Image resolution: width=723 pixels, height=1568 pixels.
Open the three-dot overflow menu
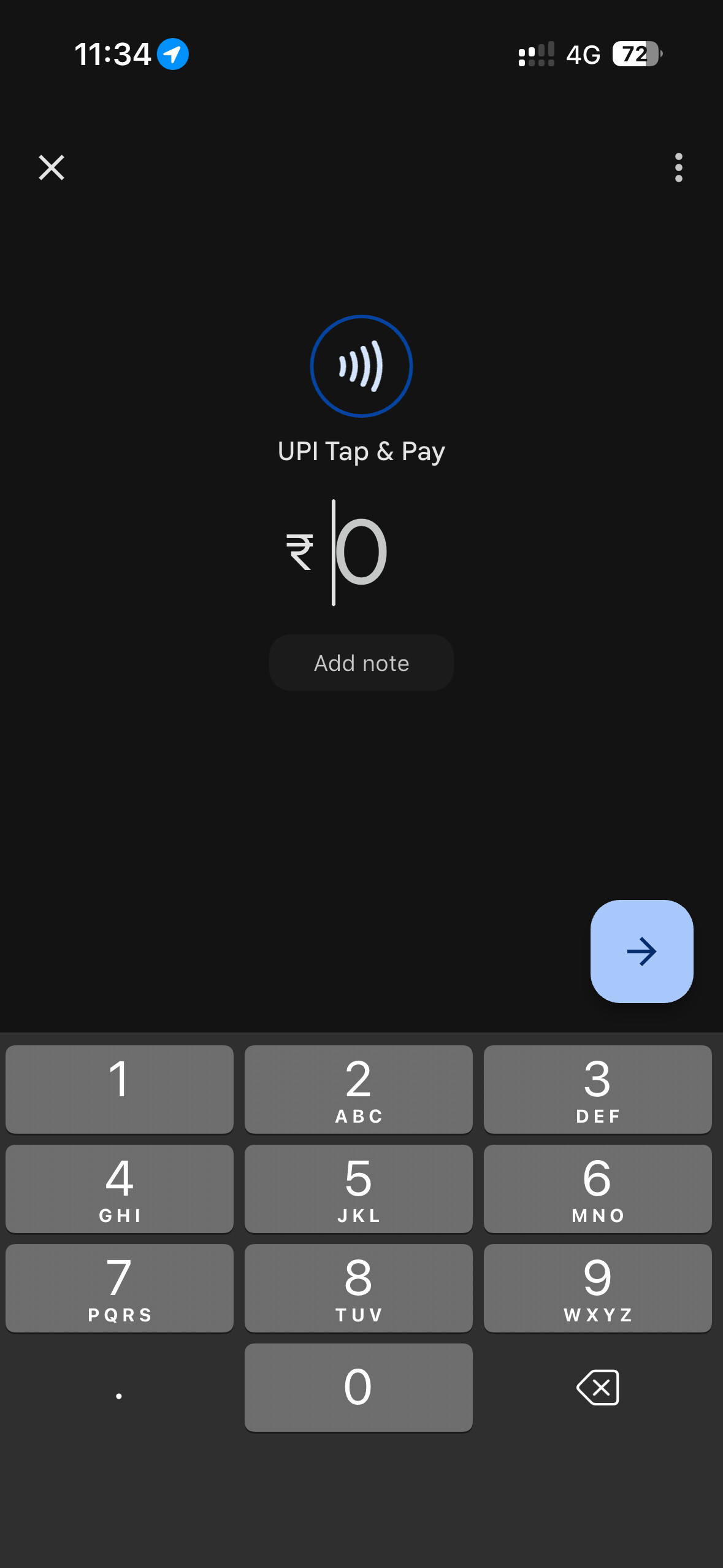click(678, 167)
